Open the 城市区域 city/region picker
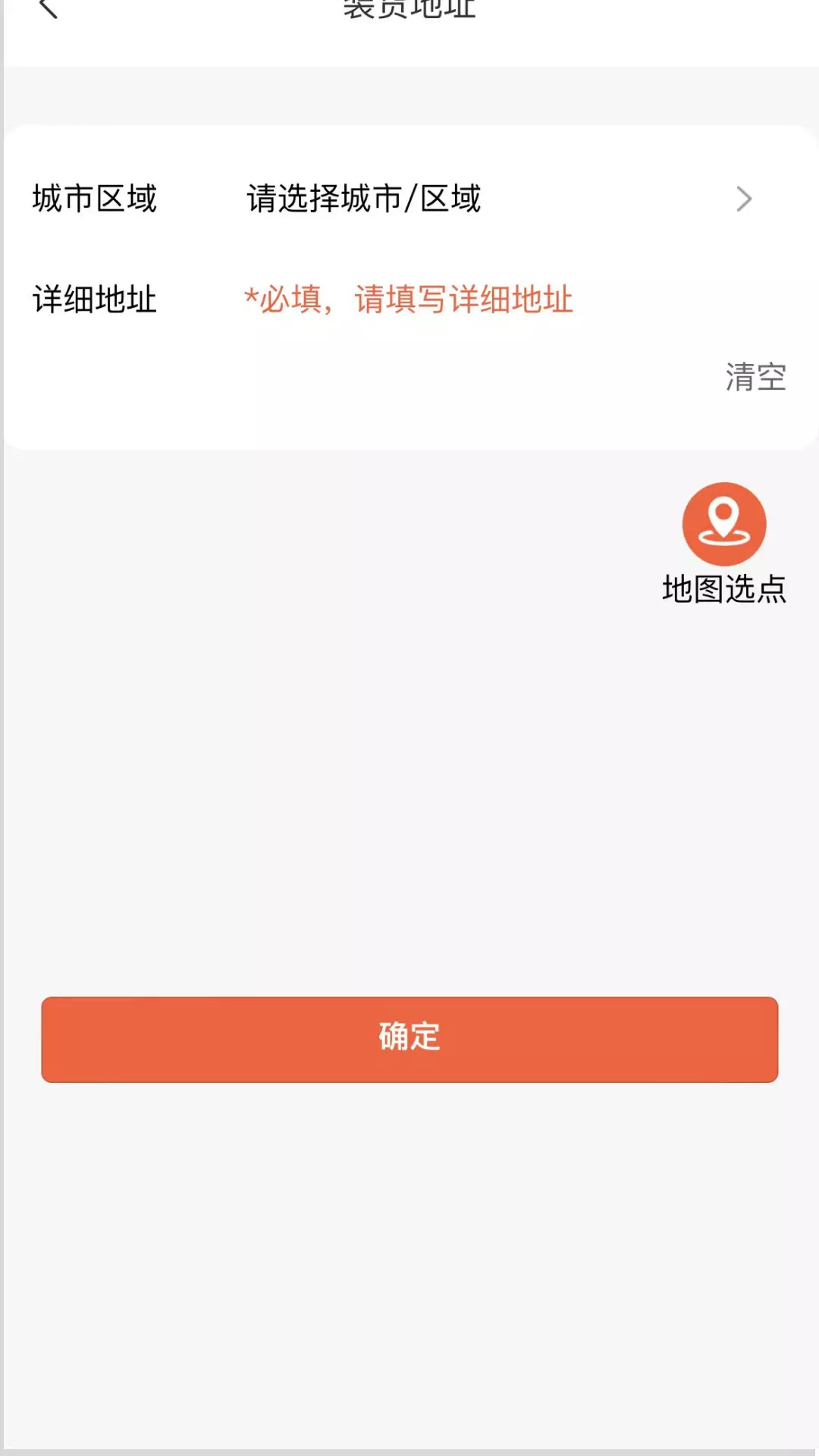The width and height of the screenshot is (819, 1456). pos(409,199)
